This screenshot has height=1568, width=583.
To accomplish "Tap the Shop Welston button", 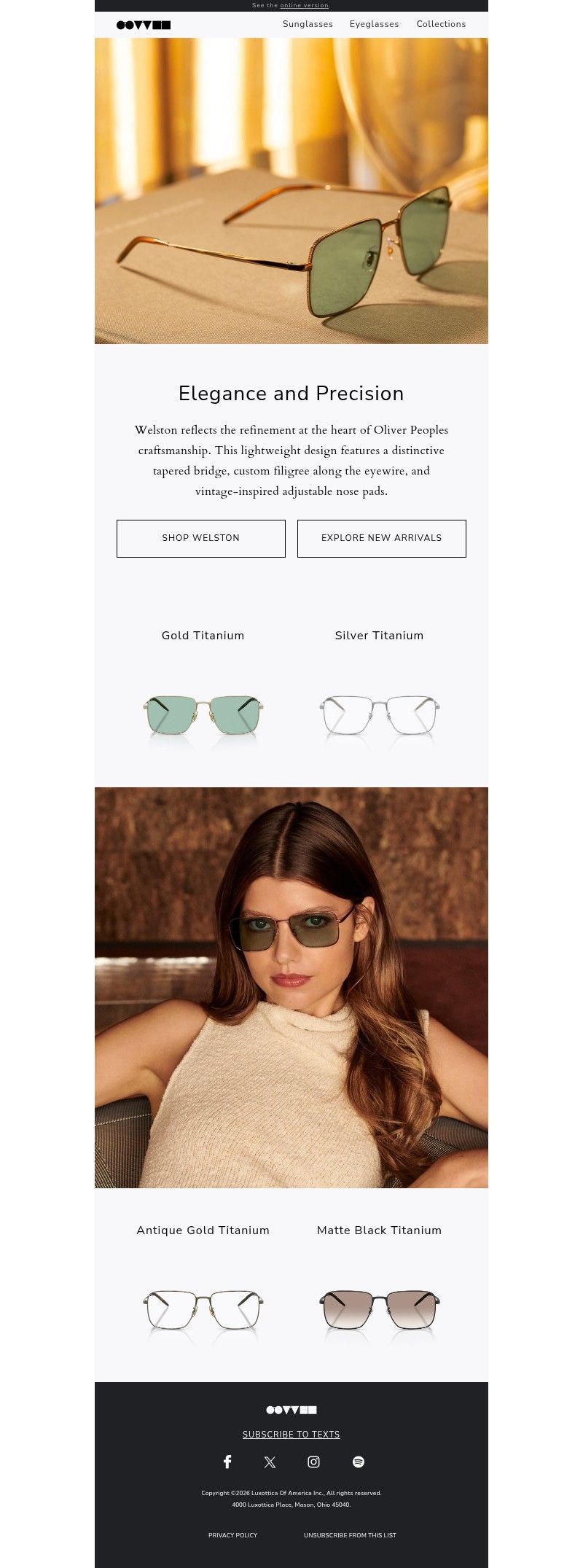I will click(x=201, y=538).
